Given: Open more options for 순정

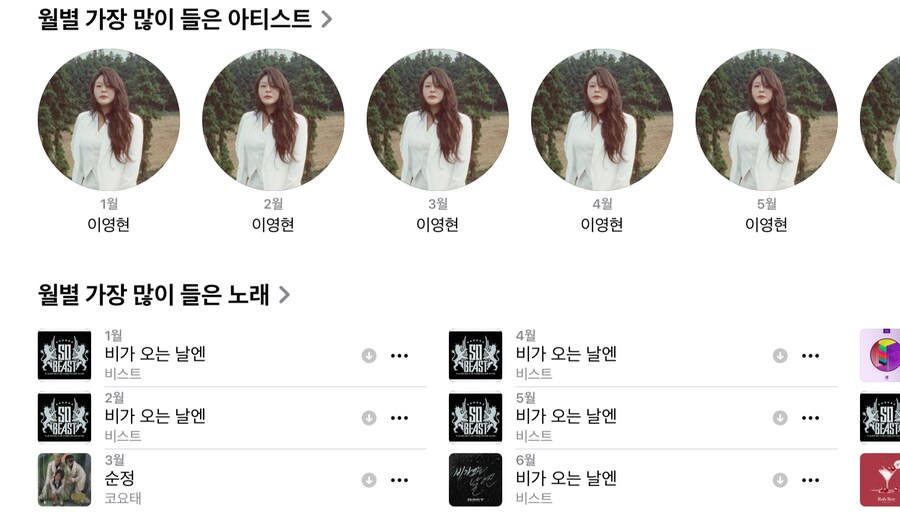Looking at the screenshot, I should click(x=400, y=480).
